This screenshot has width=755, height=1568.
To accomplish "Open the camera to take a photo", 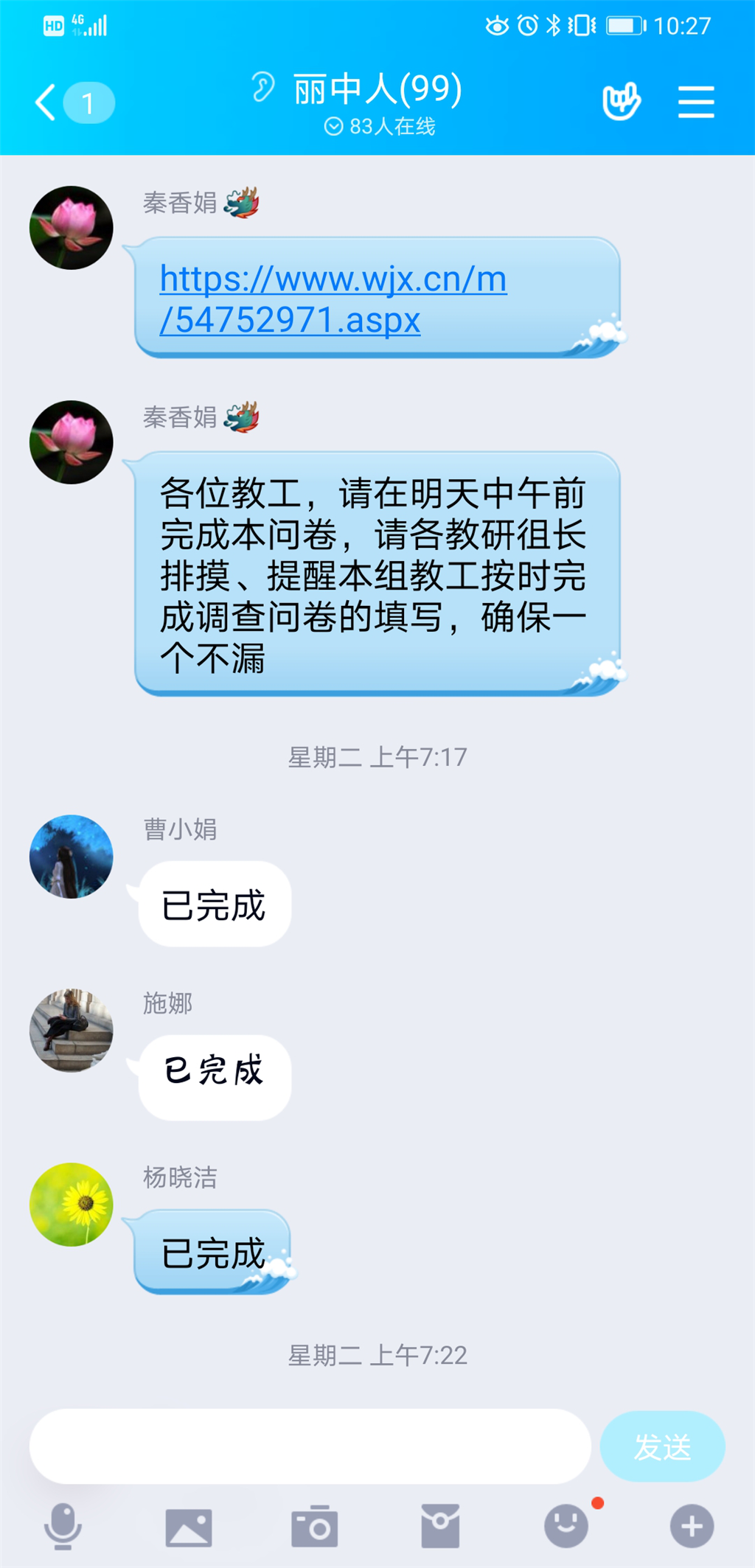I will coord(315,1526).
